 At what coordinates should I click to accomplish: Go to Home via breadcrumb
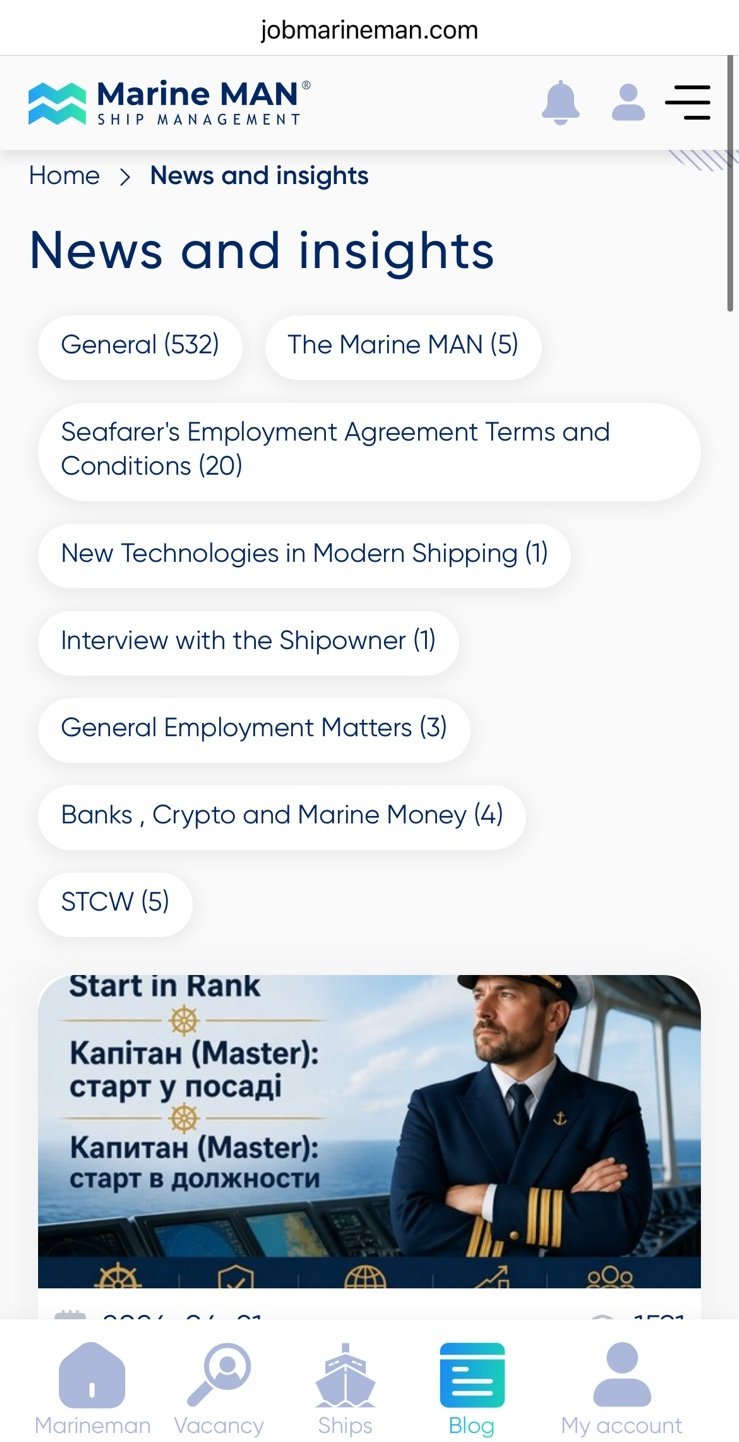[64, 176]
